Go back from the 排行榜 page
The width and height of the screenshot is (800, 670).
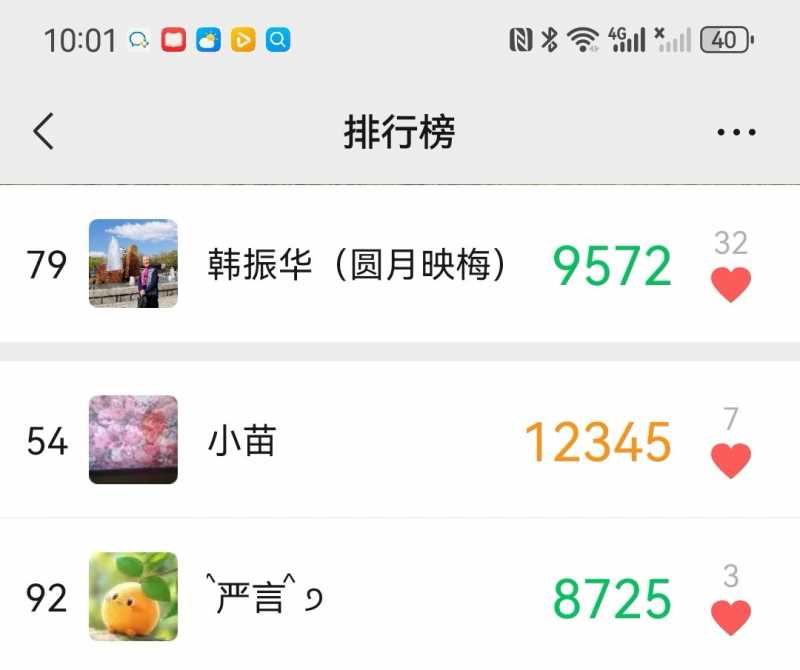pos(43,131)
